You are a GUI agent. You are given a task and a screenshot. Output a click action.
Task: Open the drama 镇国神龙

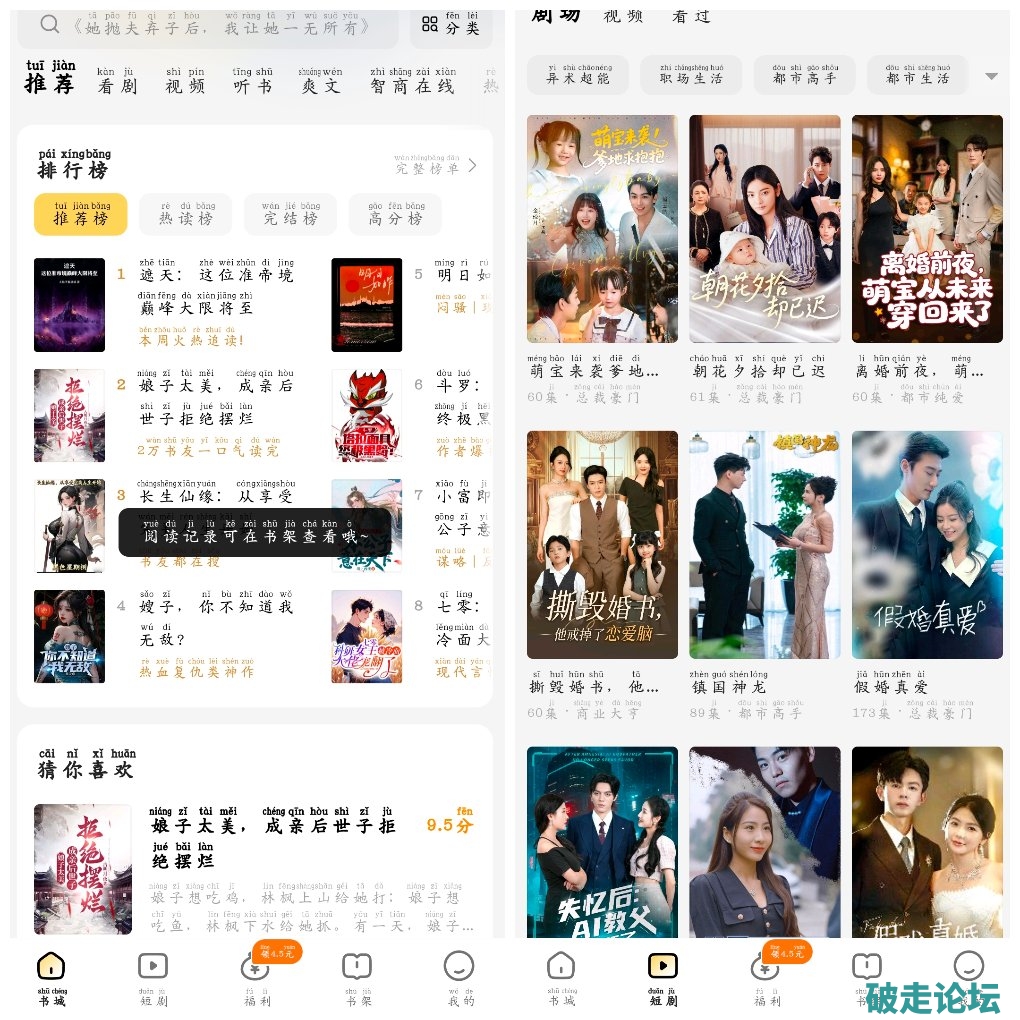pos(765,545)
